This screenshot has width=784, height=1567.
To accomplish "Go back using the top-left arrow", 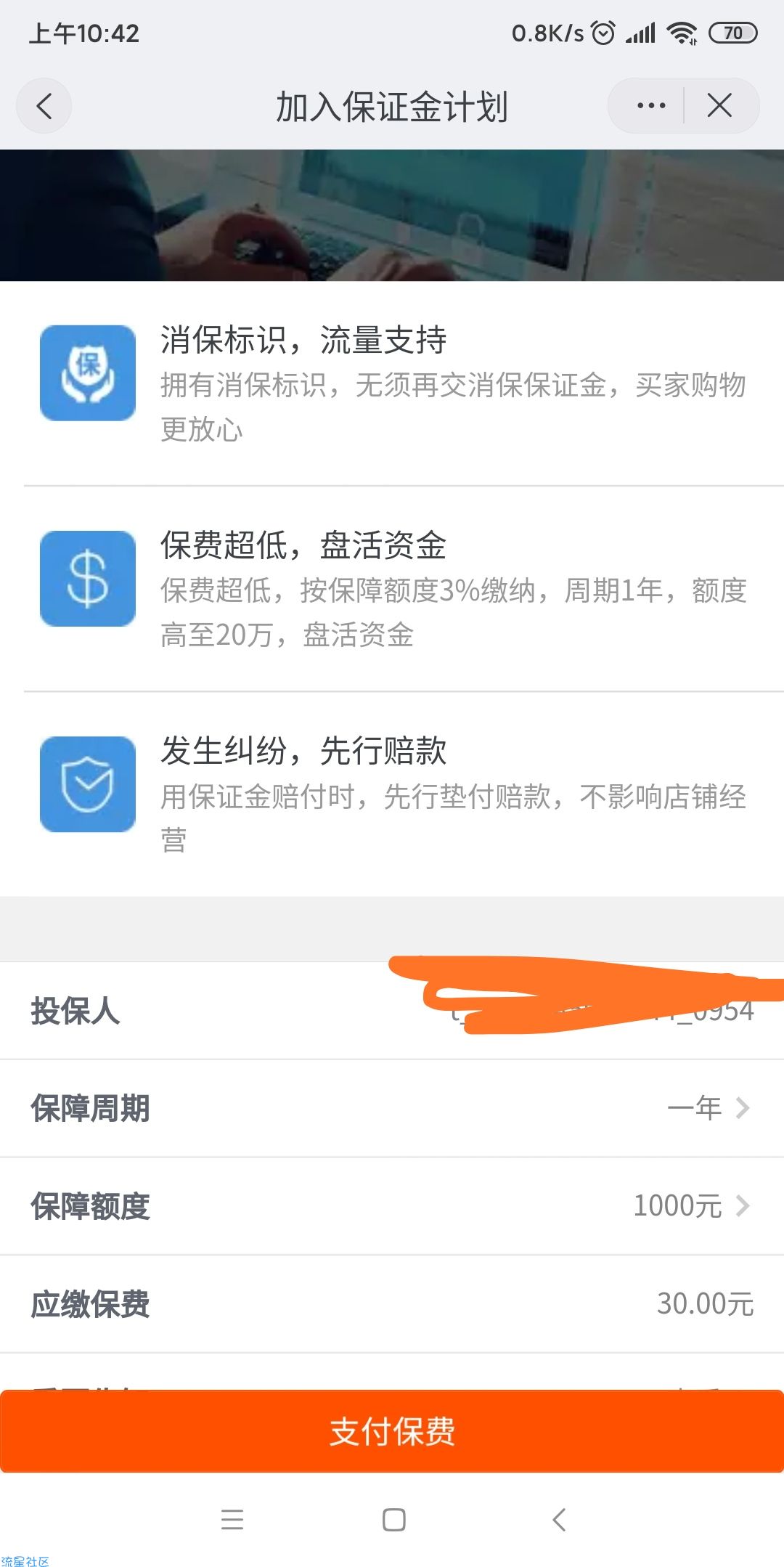I will click(44, 106).
